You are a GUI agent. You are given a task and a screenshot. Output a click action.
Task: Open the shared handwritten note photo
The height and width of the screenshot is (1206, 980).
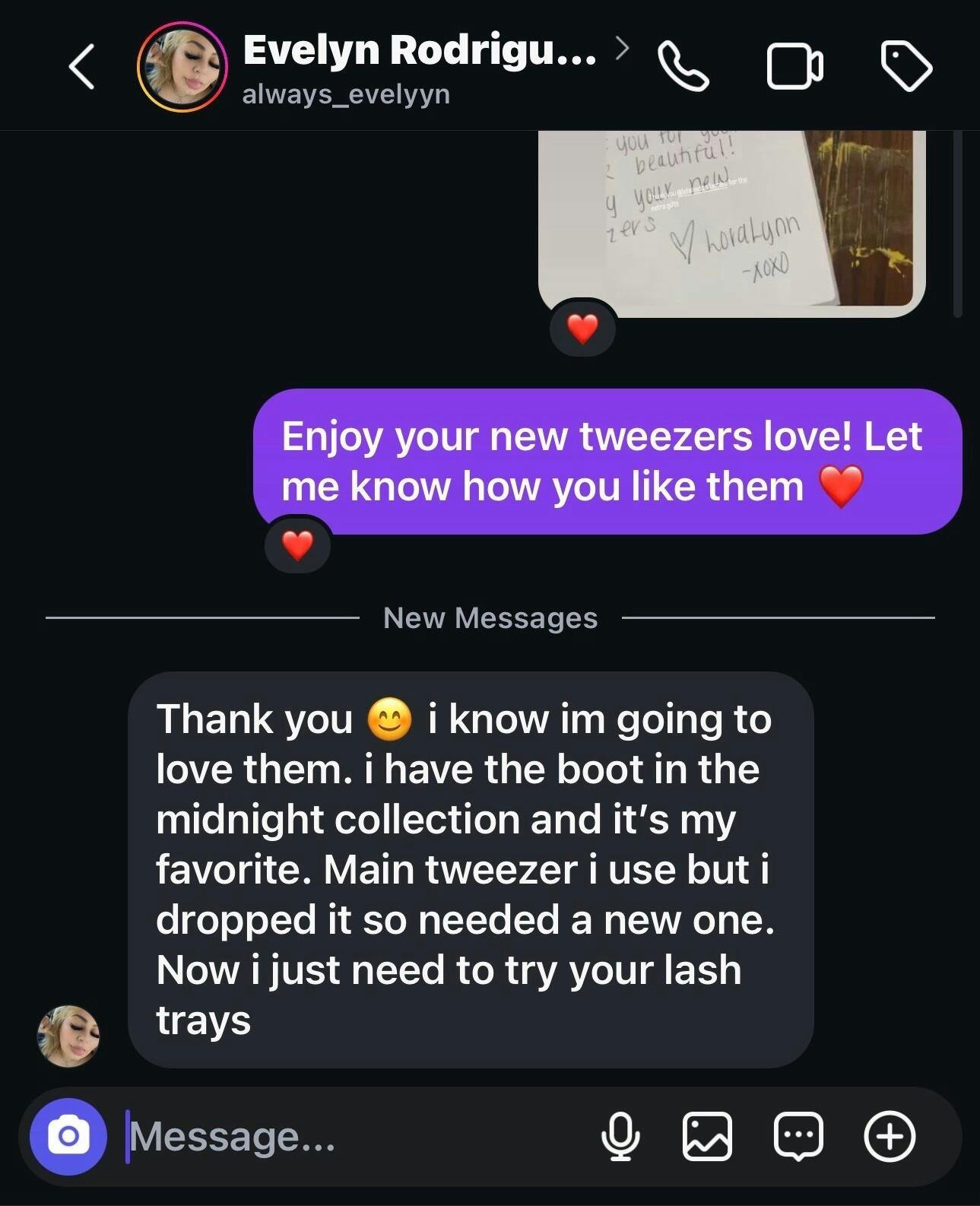pyautogui.click(x=731, y=222)
